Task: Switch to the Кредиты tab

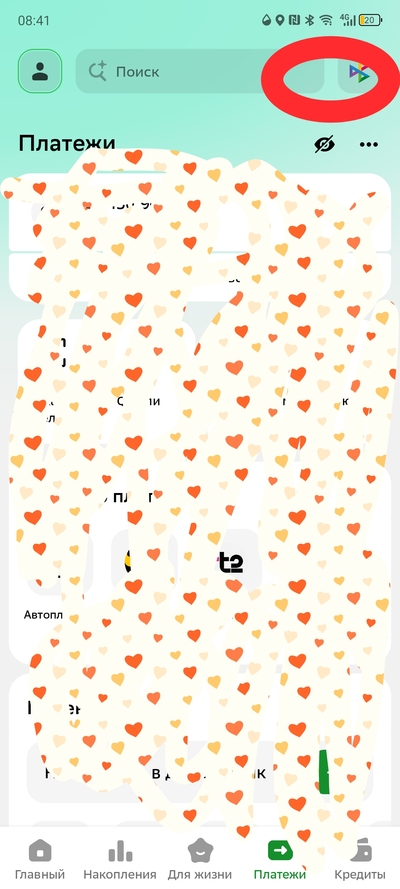Action: pos(360,858)
